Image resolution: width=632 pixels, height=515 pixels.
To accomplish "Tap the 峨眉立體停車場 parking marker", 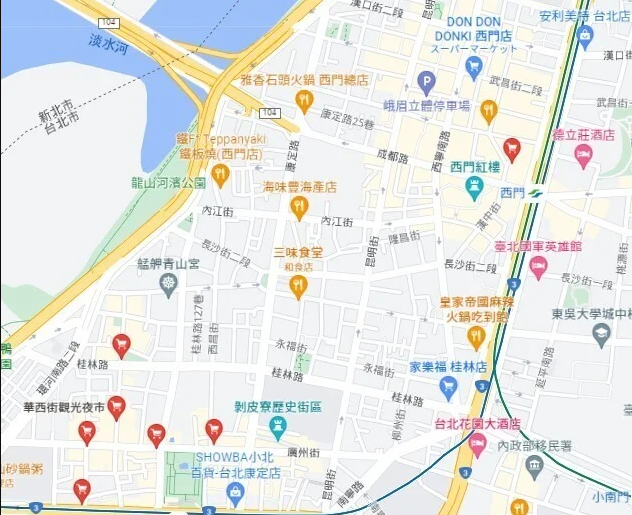I will (x=427, y=83).
